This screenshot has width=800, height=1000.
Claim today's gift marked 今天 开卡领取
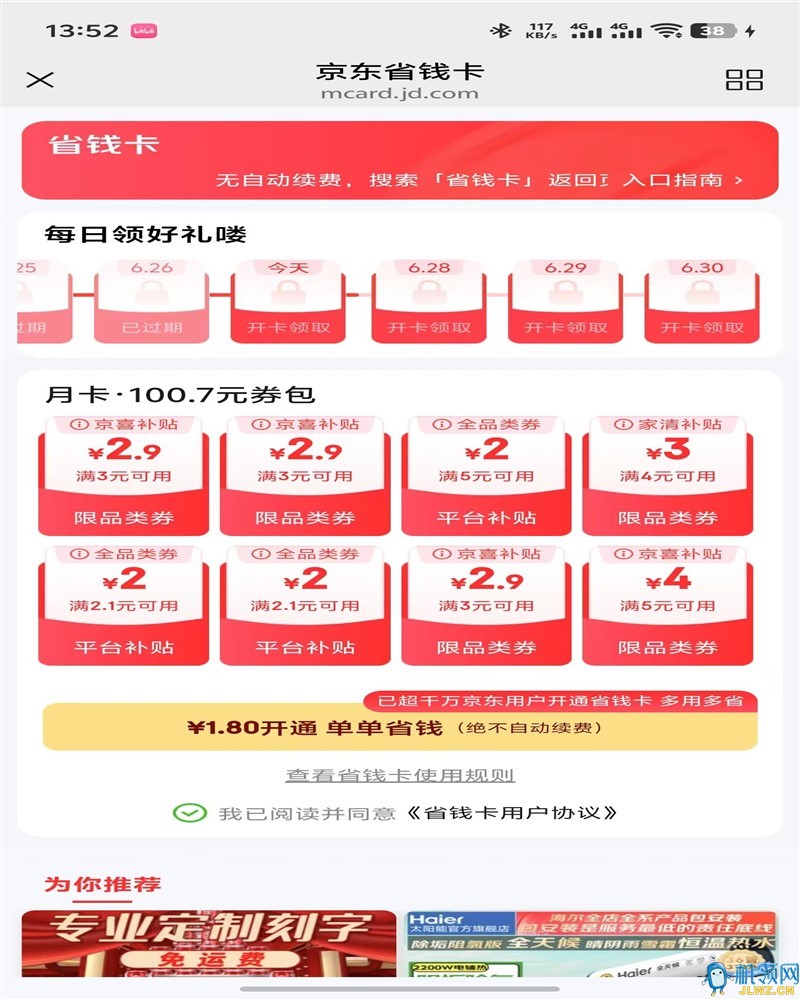click(290, 302)
